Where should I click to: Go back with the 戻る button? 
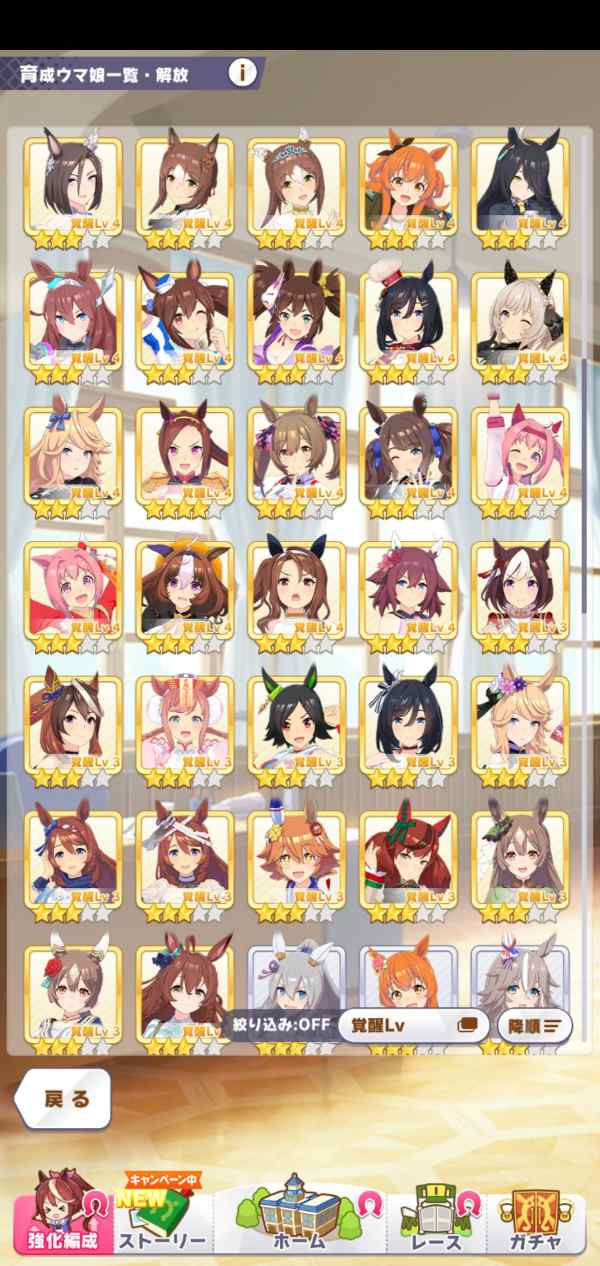[x=65, y=1099]
